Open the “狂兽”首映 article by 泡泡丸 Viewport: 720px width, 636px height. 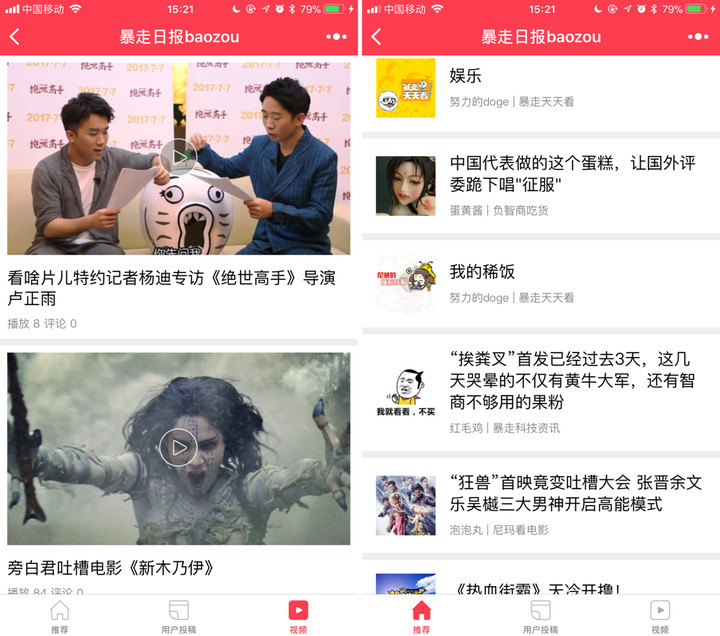pos(540,504)
